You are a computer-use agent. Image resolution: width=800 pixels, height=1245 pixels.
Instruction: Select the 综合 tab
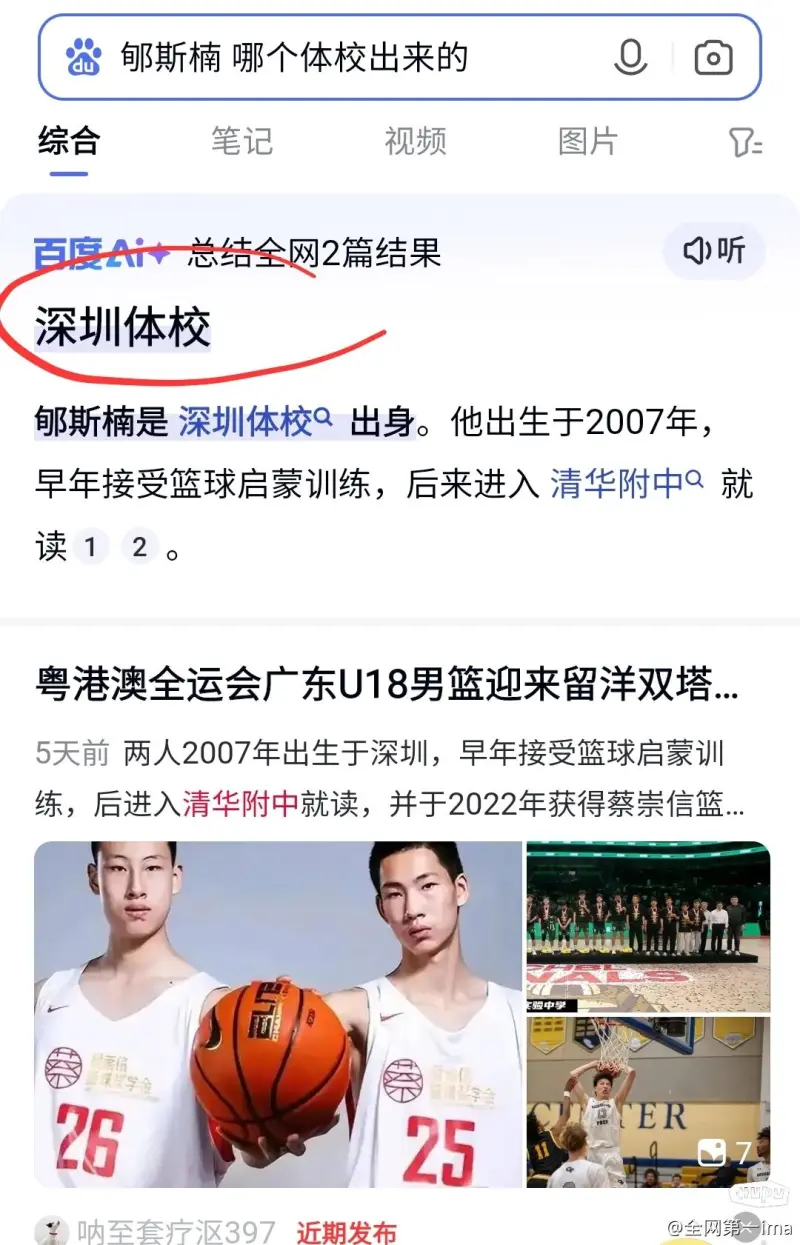tap(69, 141)
